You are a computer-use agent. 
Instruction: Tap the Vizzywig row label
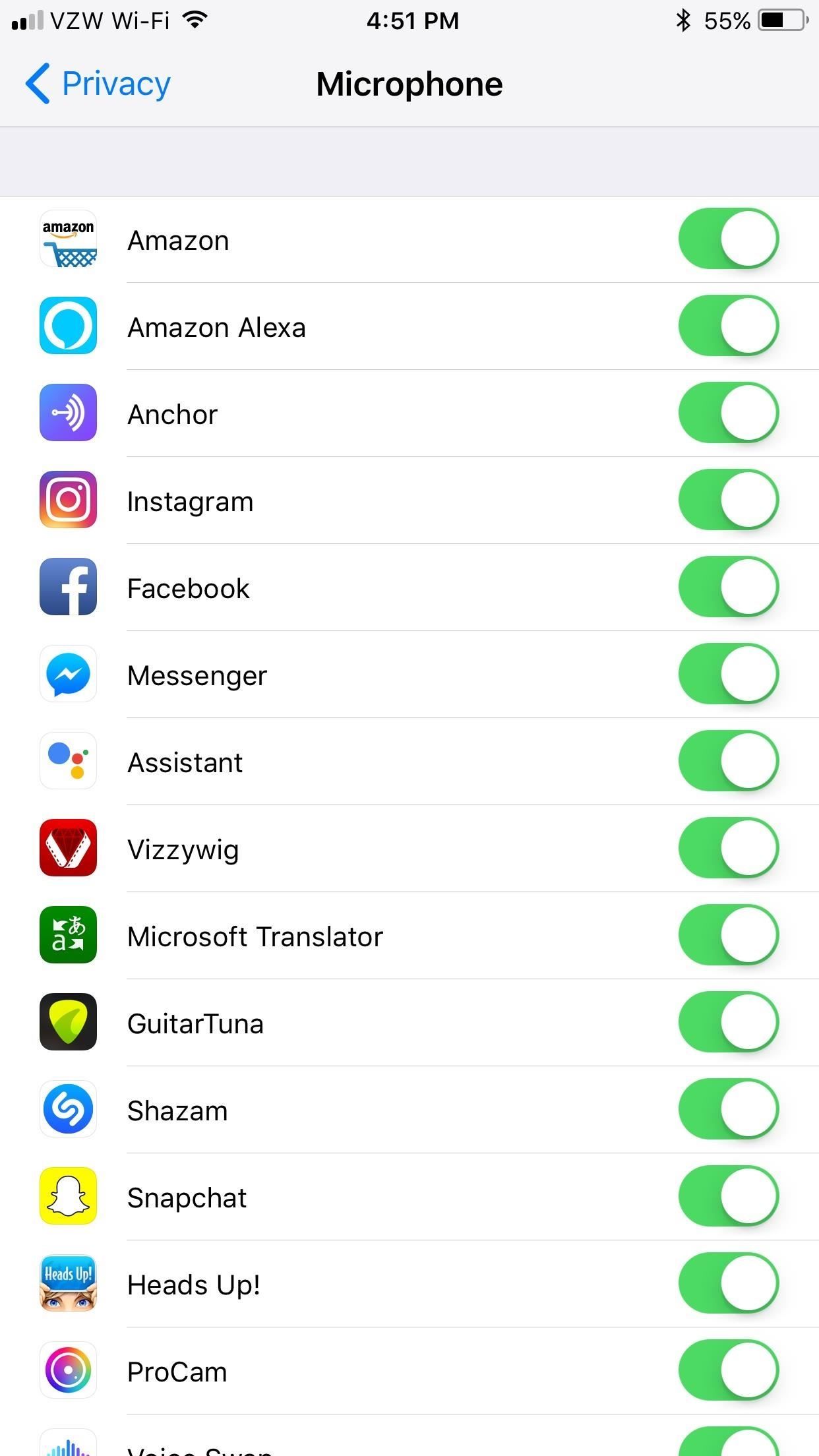tap(184, 849)
